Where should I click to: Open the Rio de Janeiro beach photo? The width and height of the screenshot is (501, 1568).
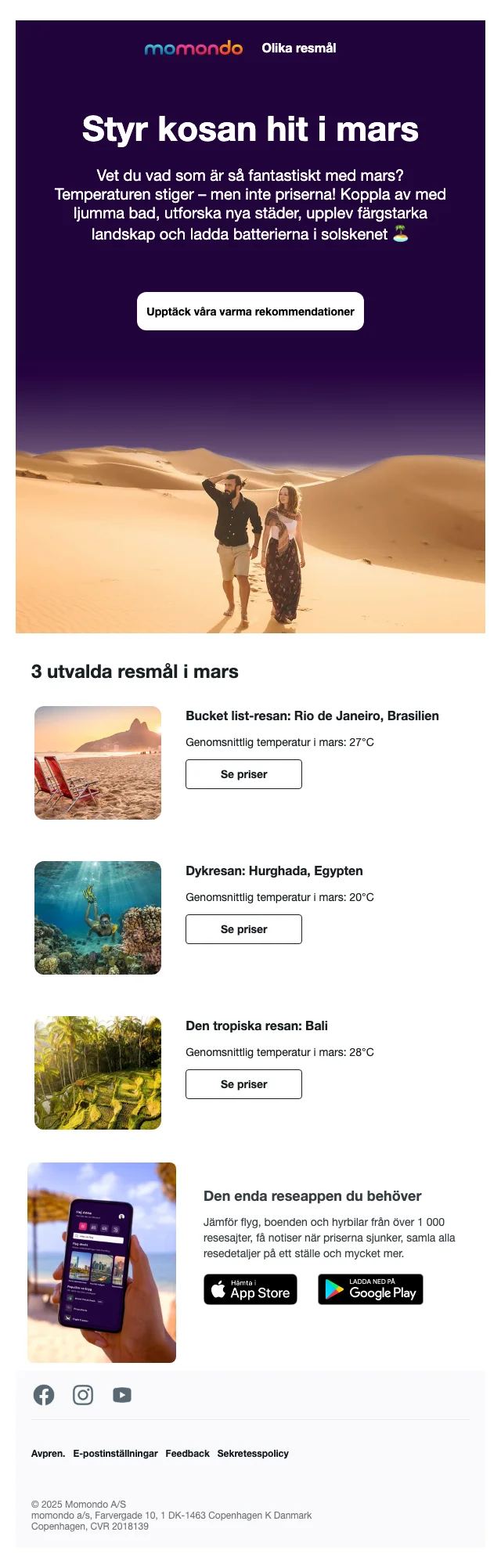[x=98, y=763]
